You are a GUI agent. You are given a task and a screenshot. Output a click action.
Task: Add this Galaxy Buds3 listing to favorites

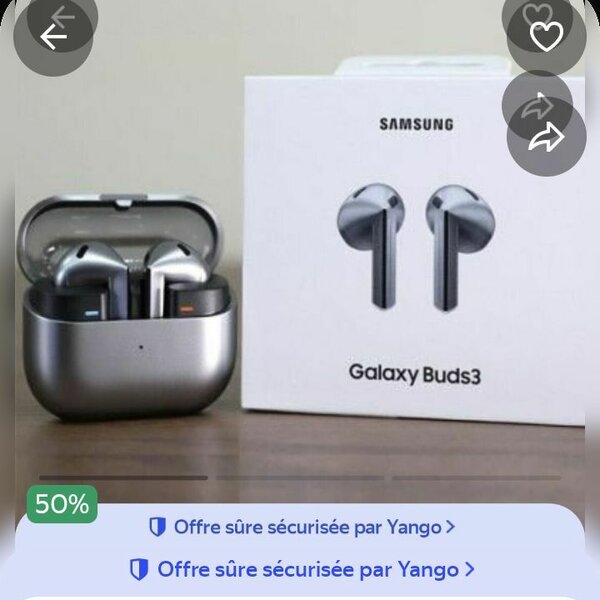546,37
